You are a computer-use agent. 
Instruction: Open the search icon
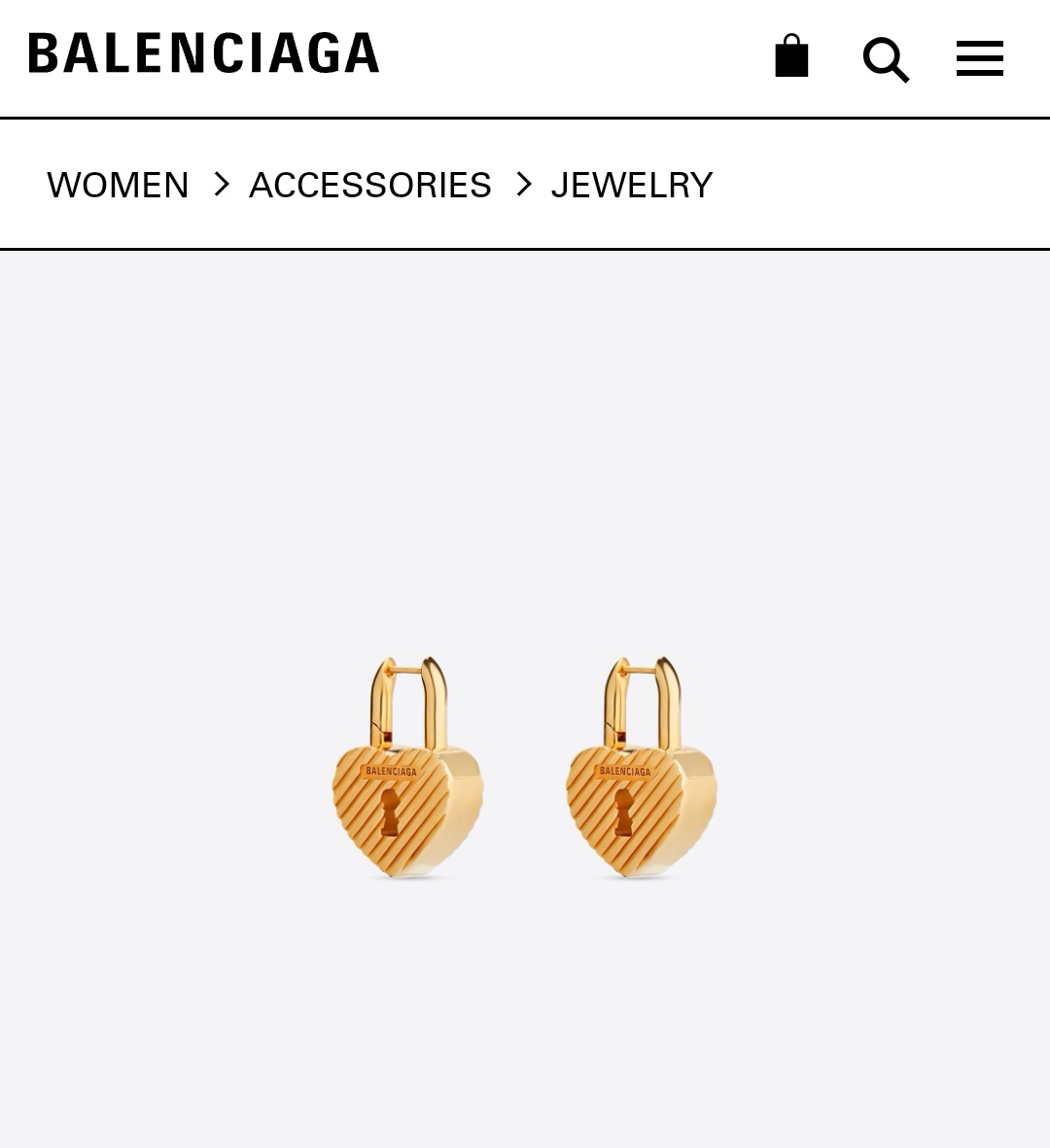886,59
